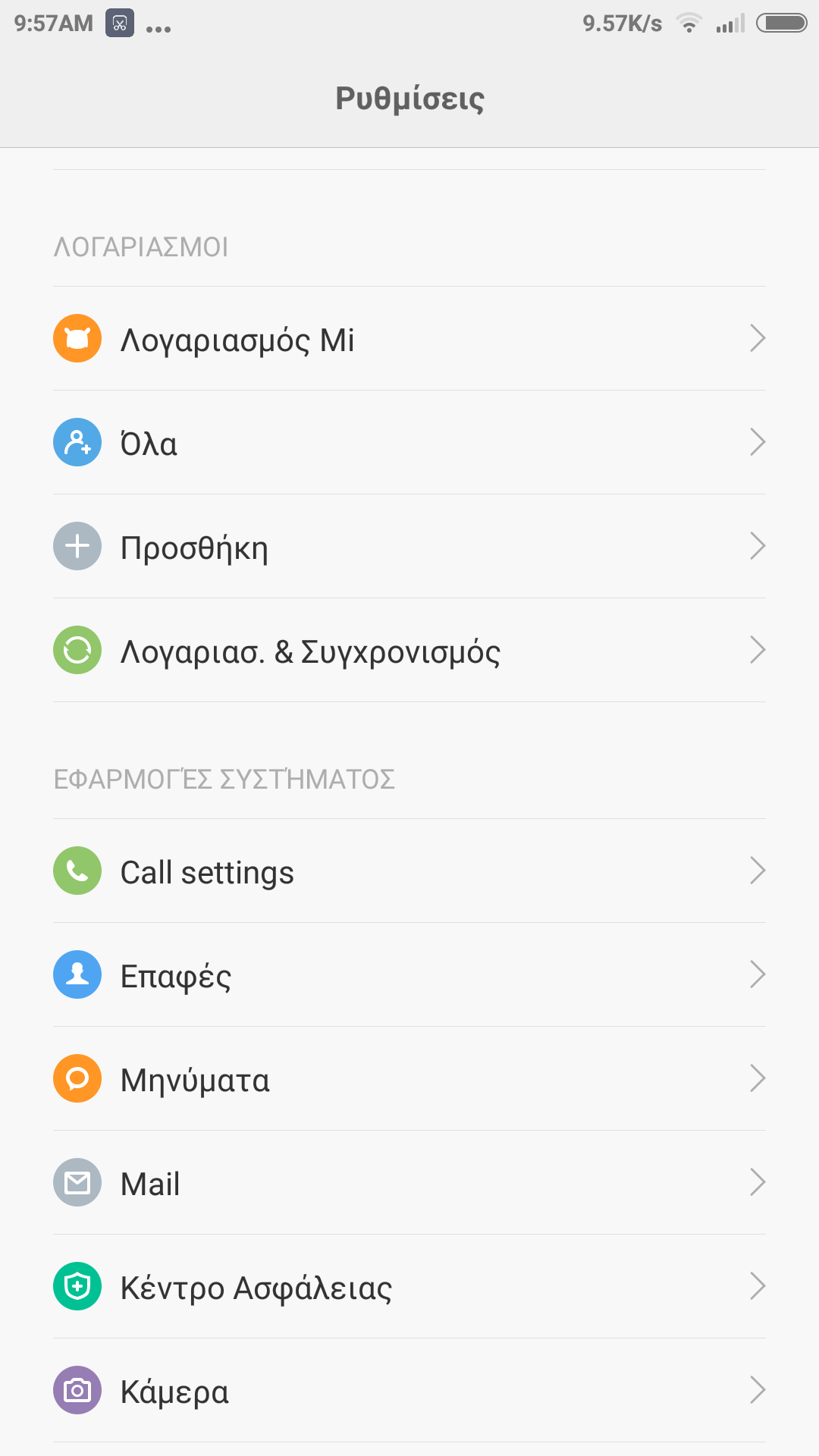Open Call settings

point(409,871)
